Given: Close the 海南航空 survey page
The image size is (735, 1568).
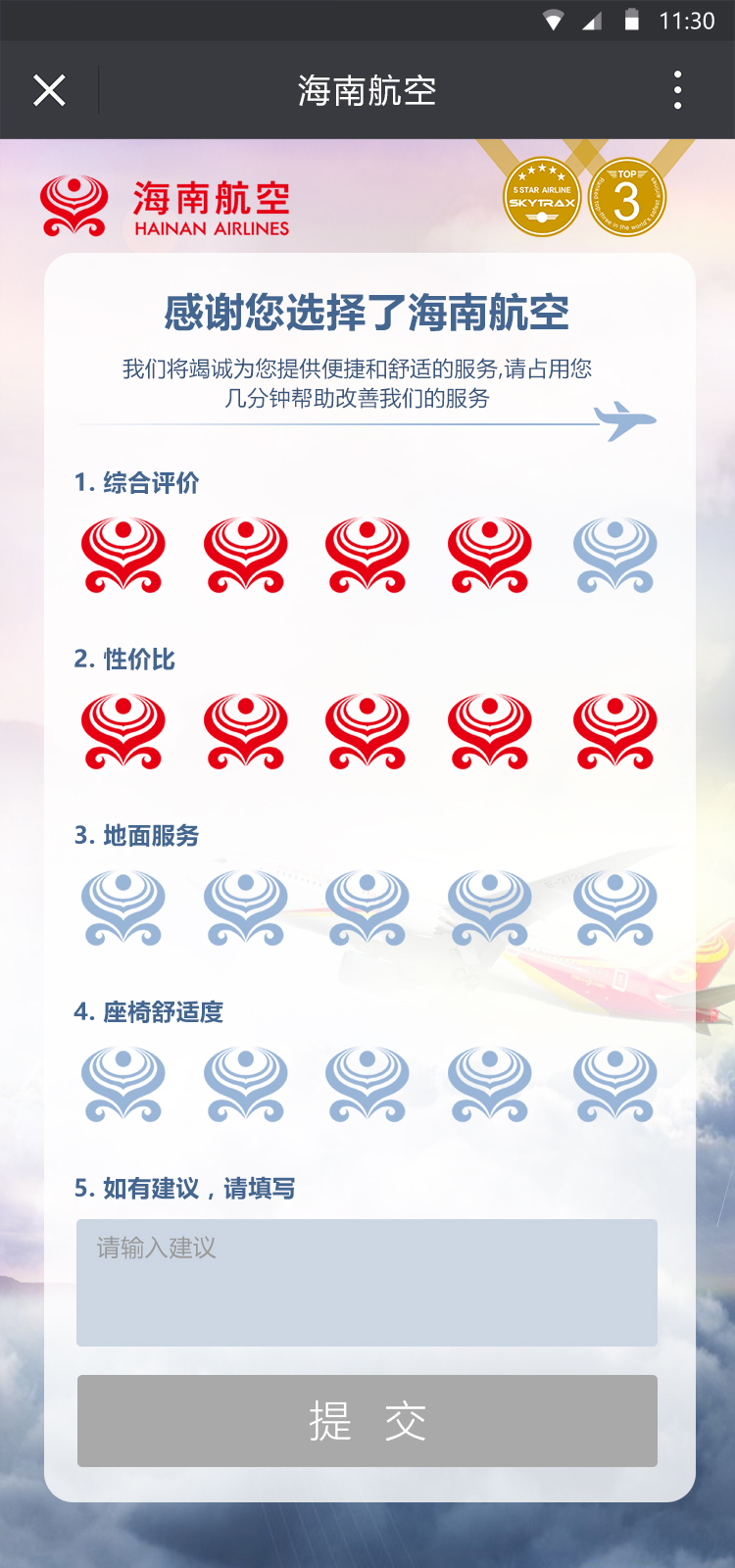Looking at the screenshot, I should point(49,90).
